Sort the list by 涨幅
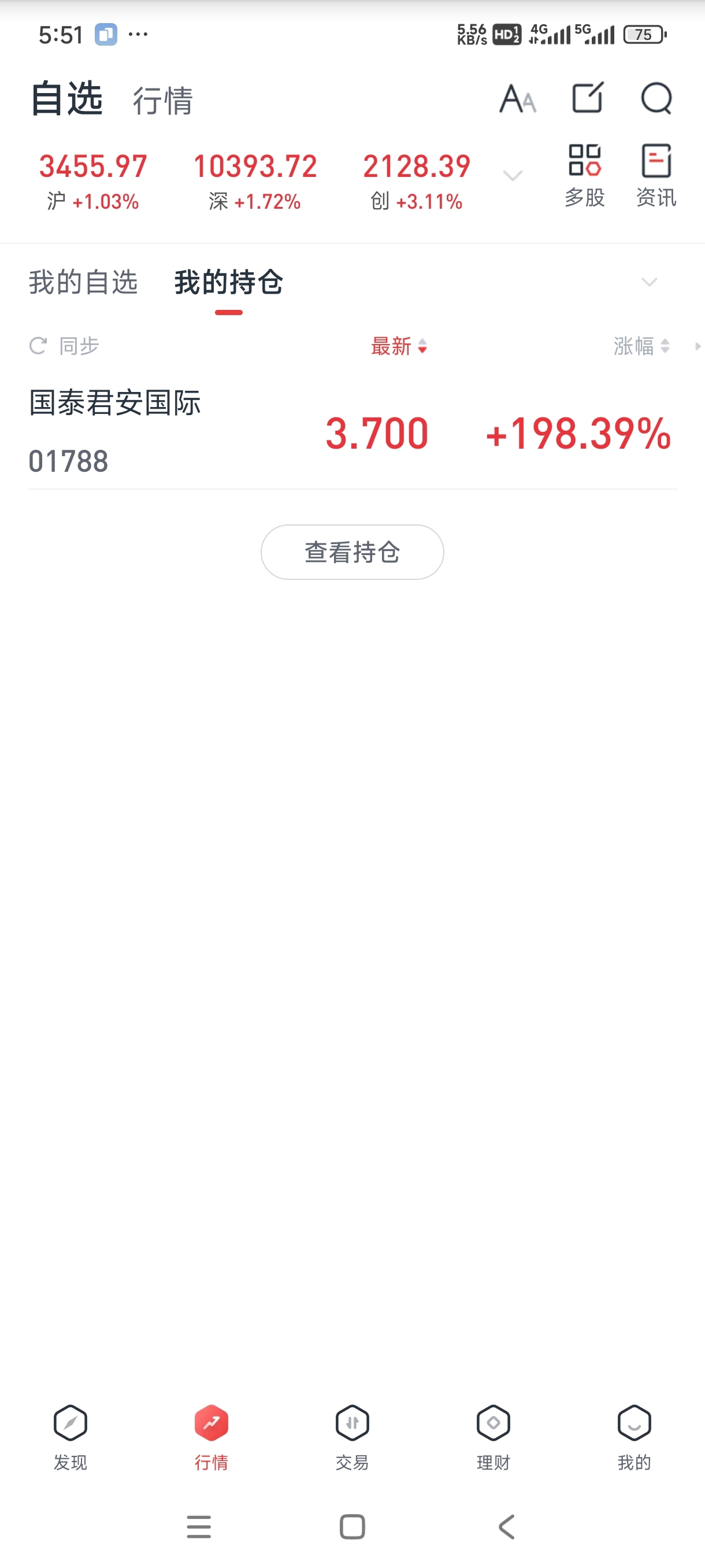This screenshot has height=1568, width=705. click(x=641, y=346)
